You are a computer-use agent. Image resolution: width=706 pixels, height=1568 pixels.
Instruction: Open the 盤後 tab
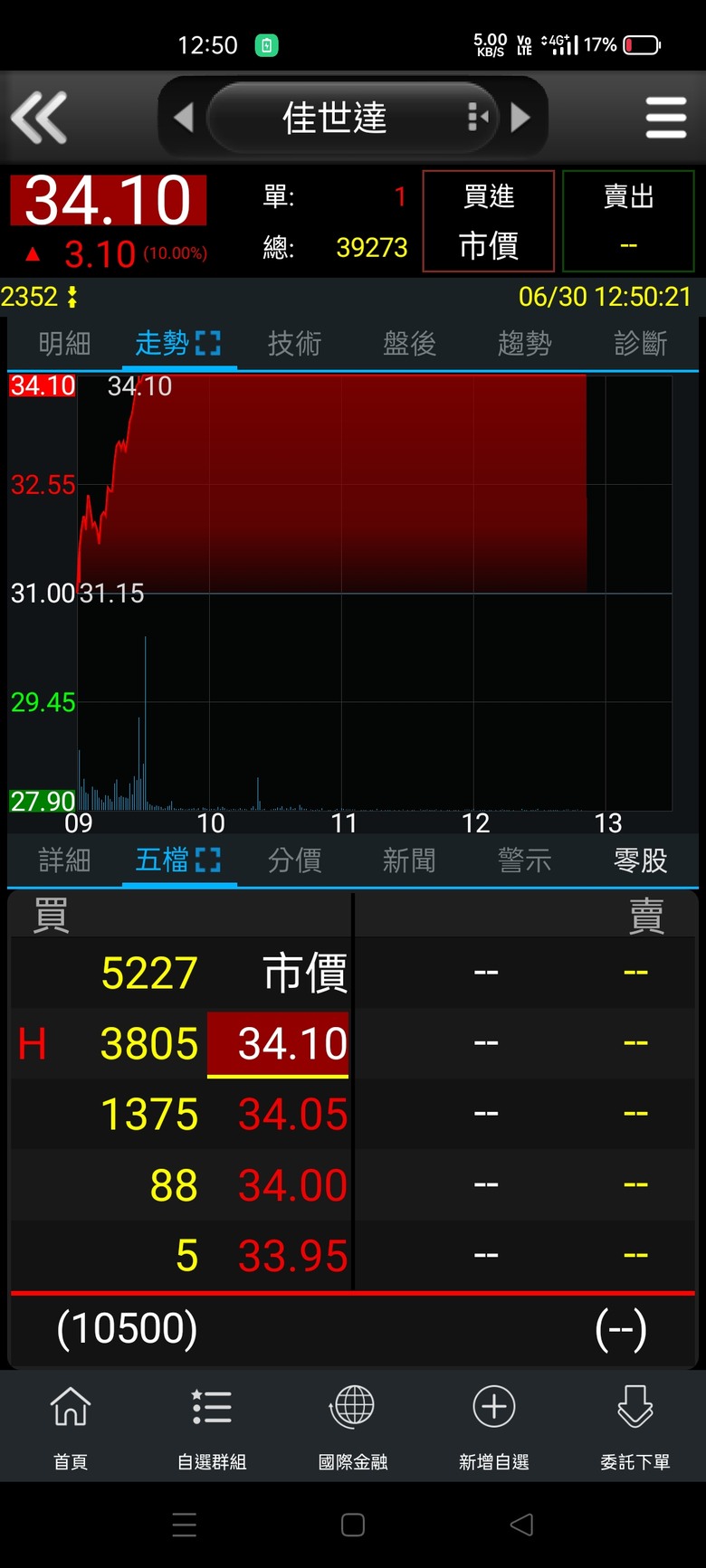pyautogui.click(x=409, y=344)
